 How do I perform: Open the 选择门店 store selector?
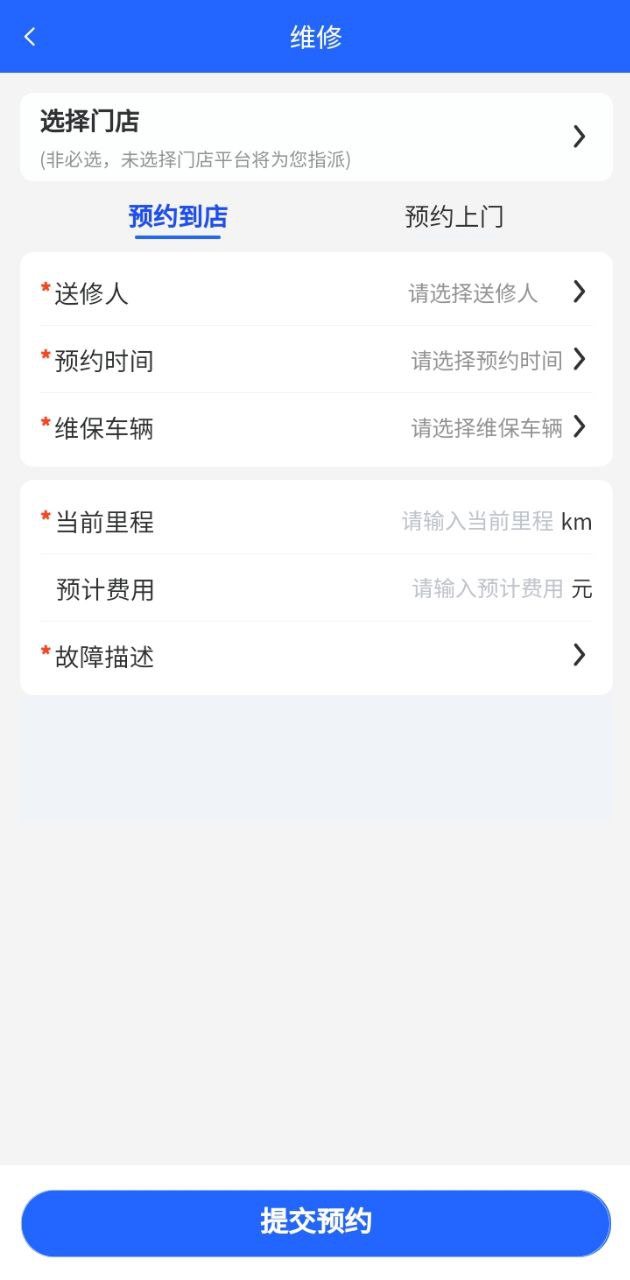pyautogui.click(x=316, y=137)
